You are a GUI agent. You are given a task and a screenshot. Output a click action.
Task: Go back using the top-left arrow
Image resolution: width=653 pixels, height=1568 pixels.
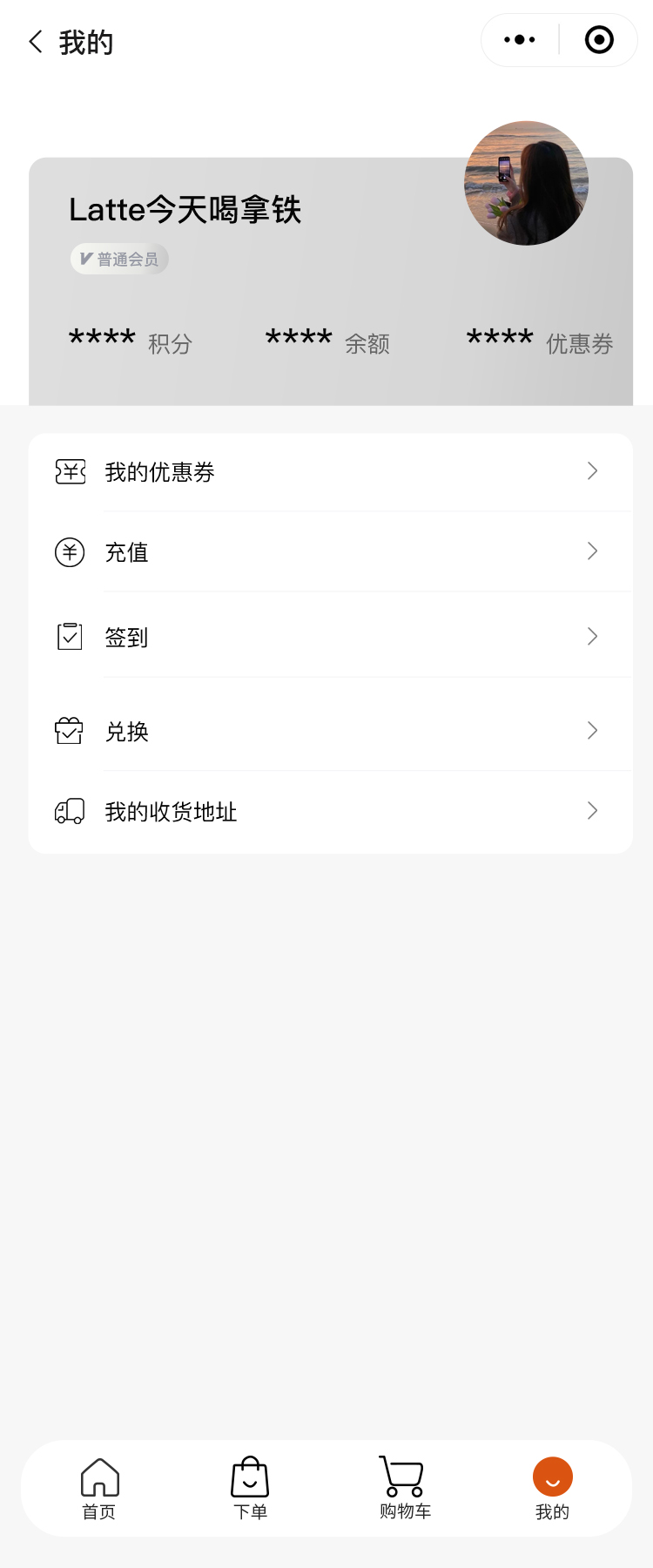click(x=36, y=42)
